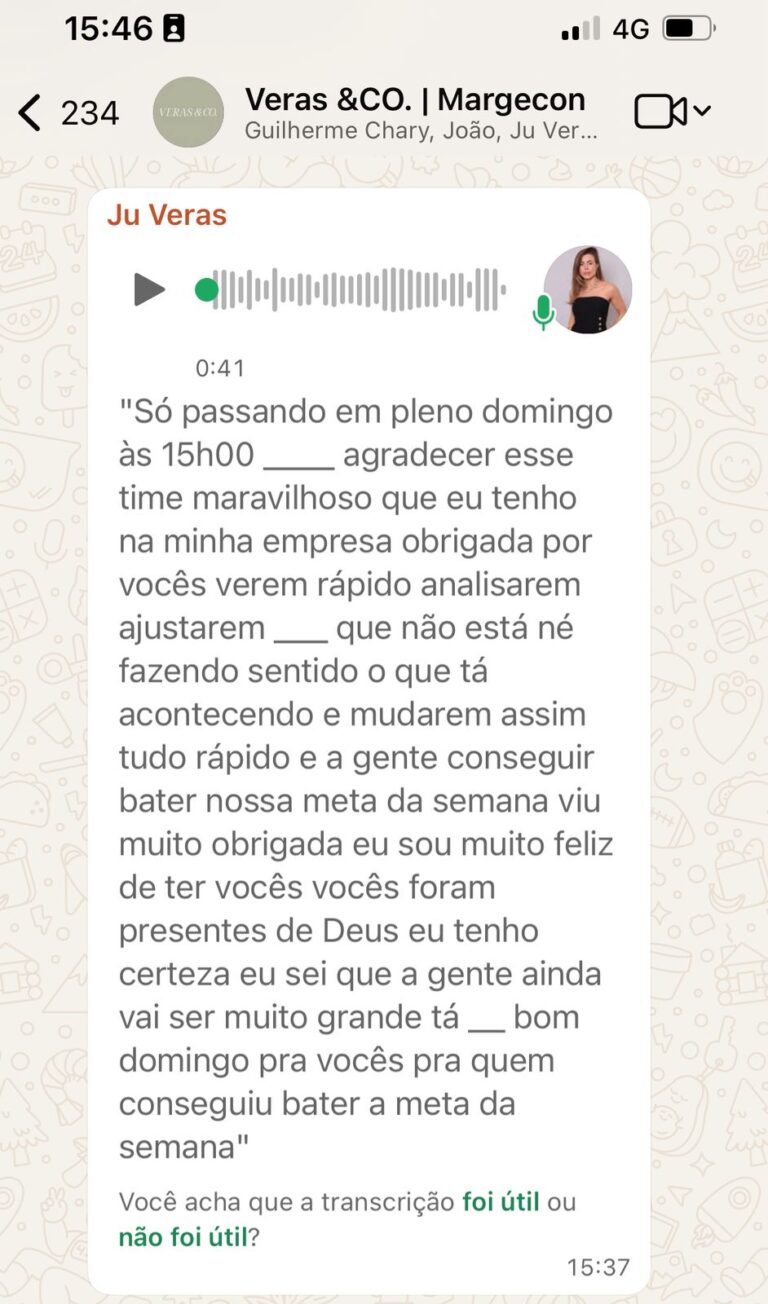Mark transcription as 'não foi útil'
This screenshot has height=1304, width=768.
pos(186,1237)
